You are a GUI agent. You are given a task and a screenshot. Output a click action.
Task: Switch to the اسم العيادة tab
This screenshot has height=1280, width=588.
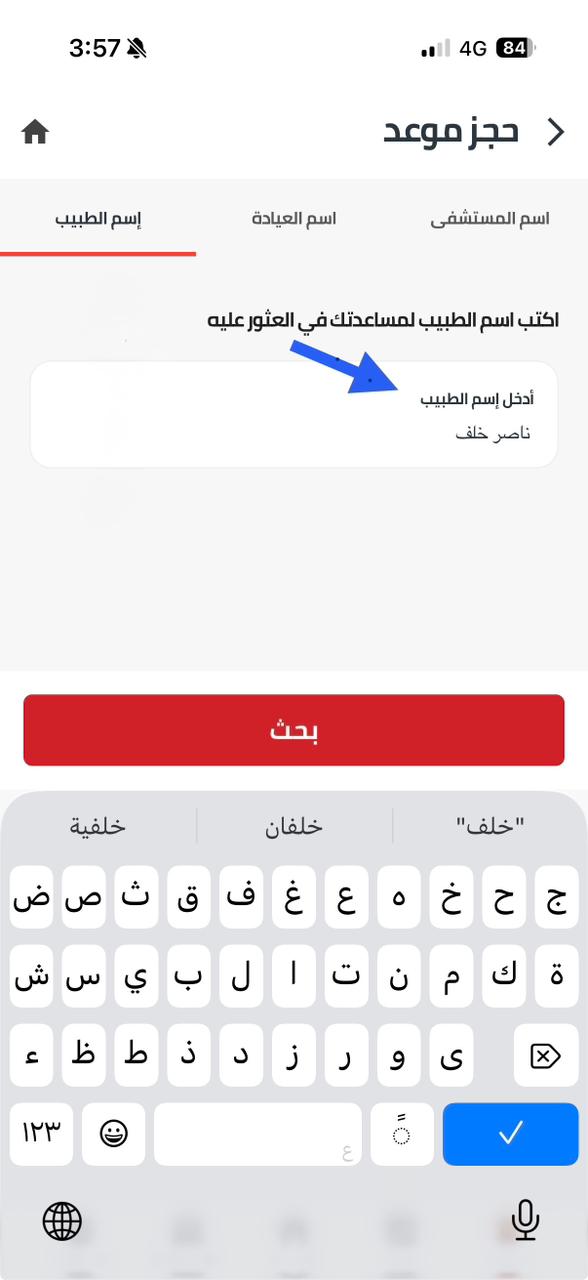pos(294,218)
